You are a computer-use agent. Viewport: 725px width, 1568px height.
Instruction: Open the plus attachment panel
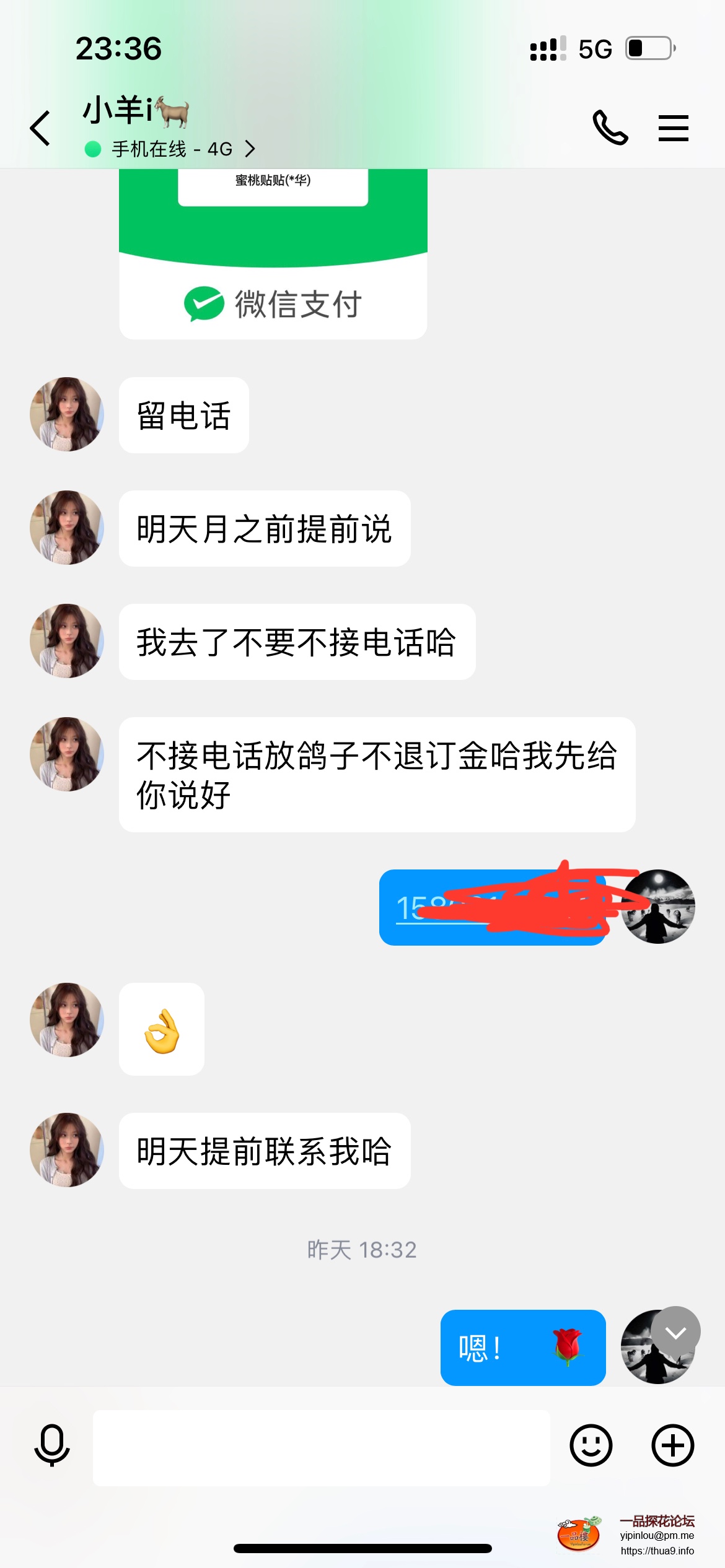click(x=672, y=1445)
